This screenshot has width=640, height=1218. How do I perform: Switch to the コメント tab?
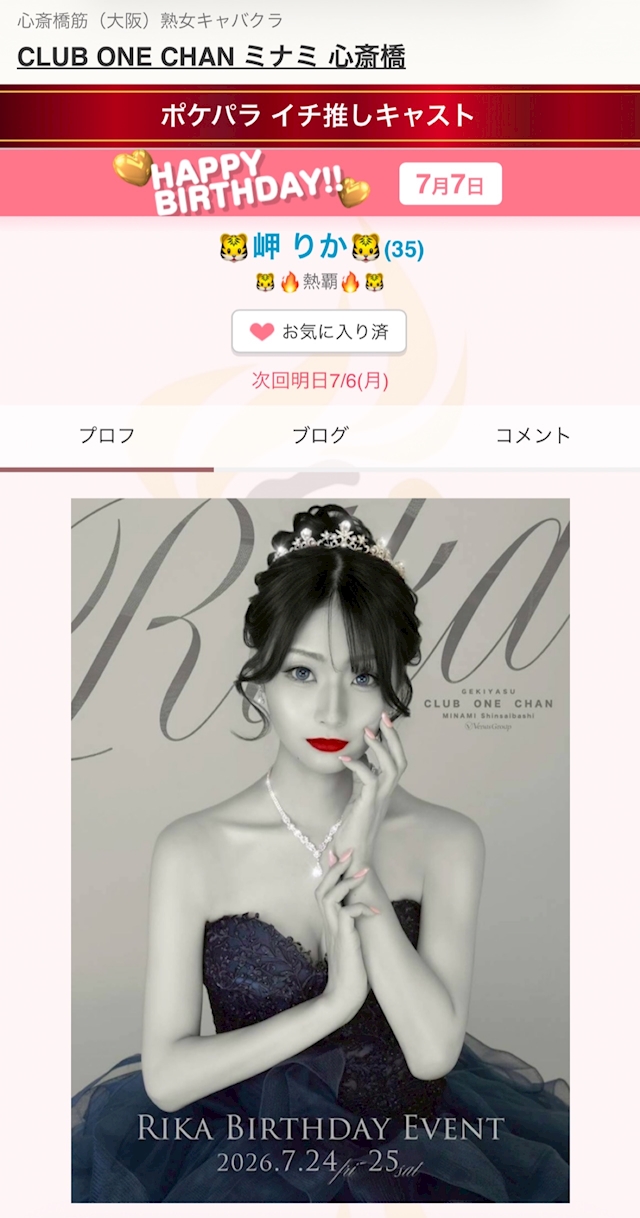(x=533, y=436)
